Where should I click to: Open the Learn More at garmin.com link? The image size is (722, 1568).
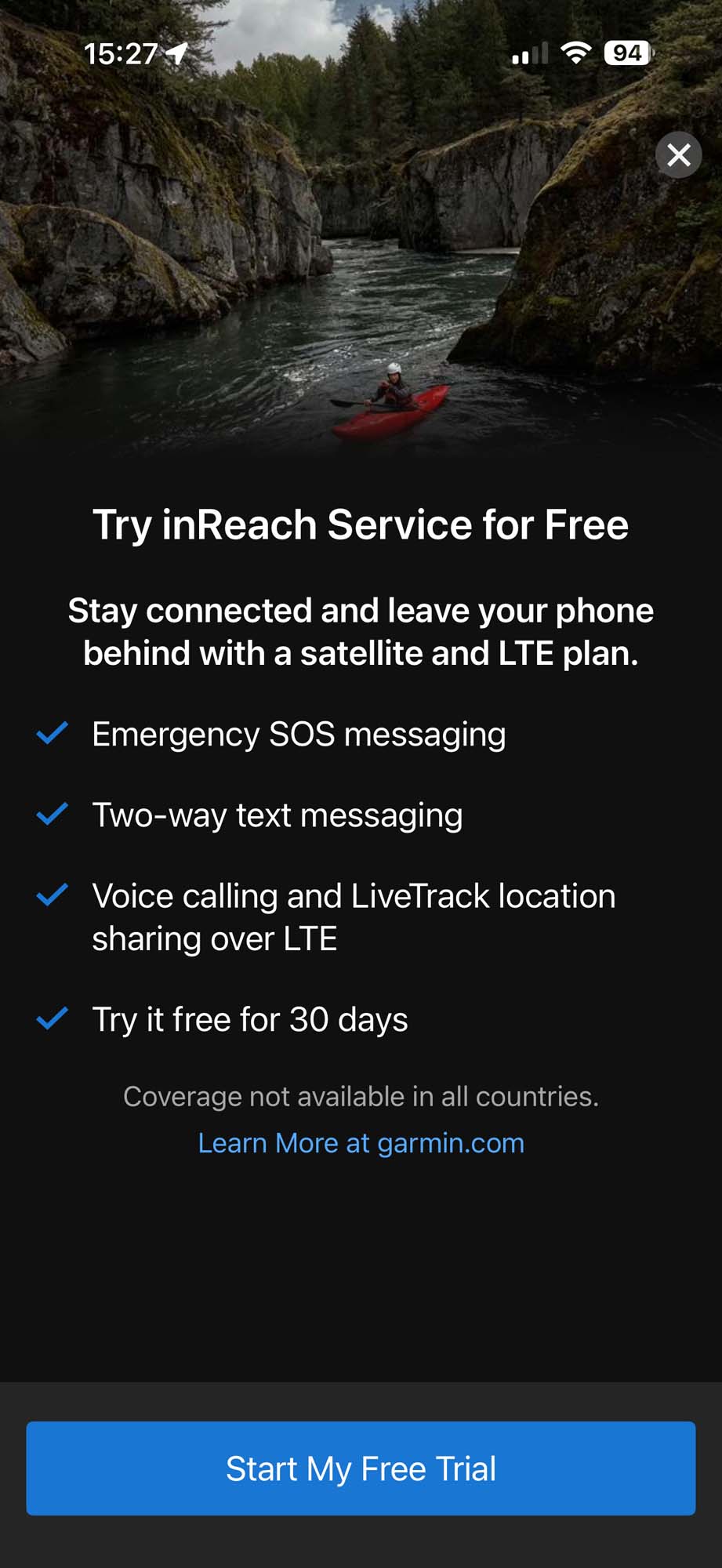click(x=361, y=1143)
